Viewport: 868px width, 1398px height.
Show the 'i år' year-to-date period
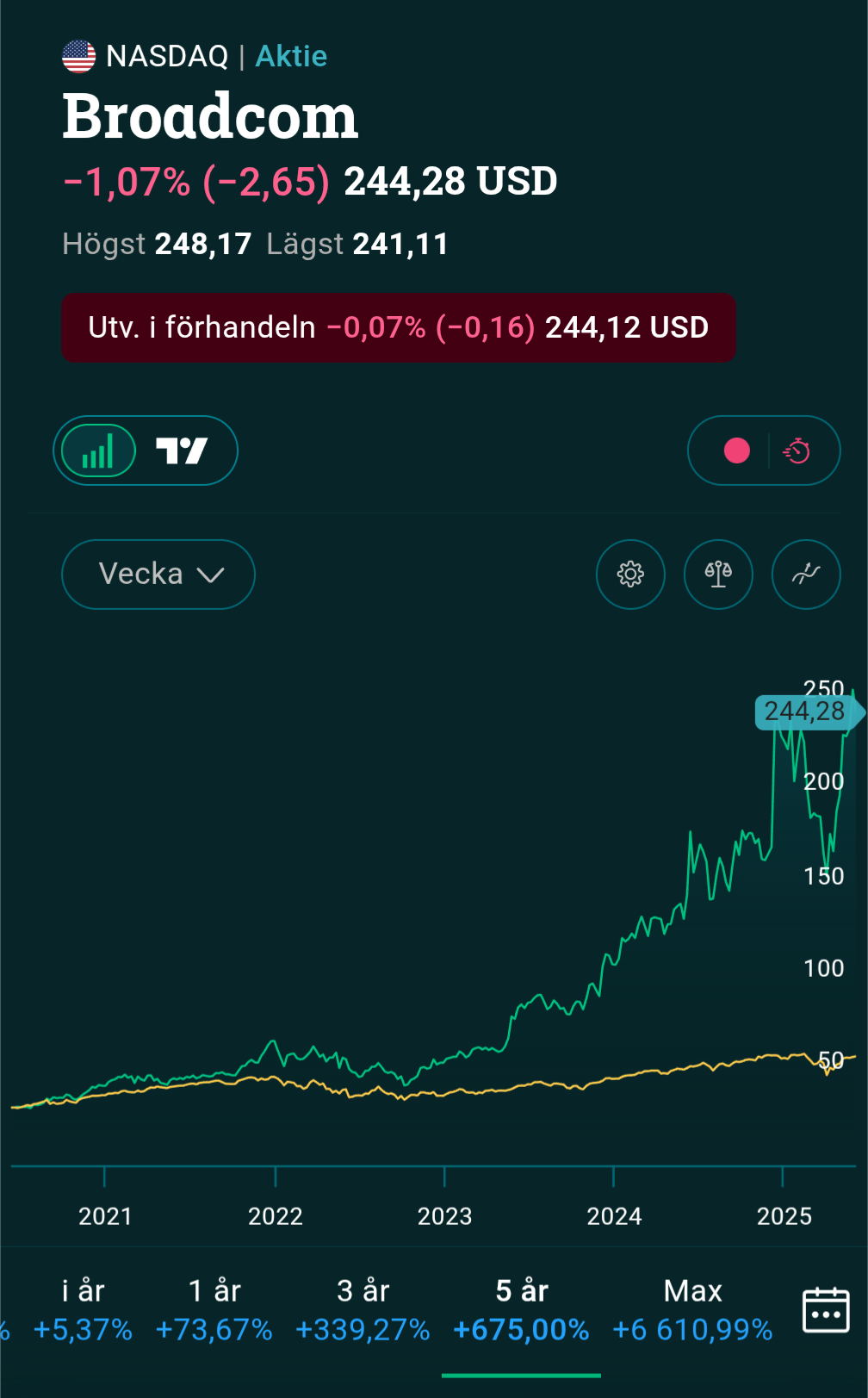click(83, 1309)
